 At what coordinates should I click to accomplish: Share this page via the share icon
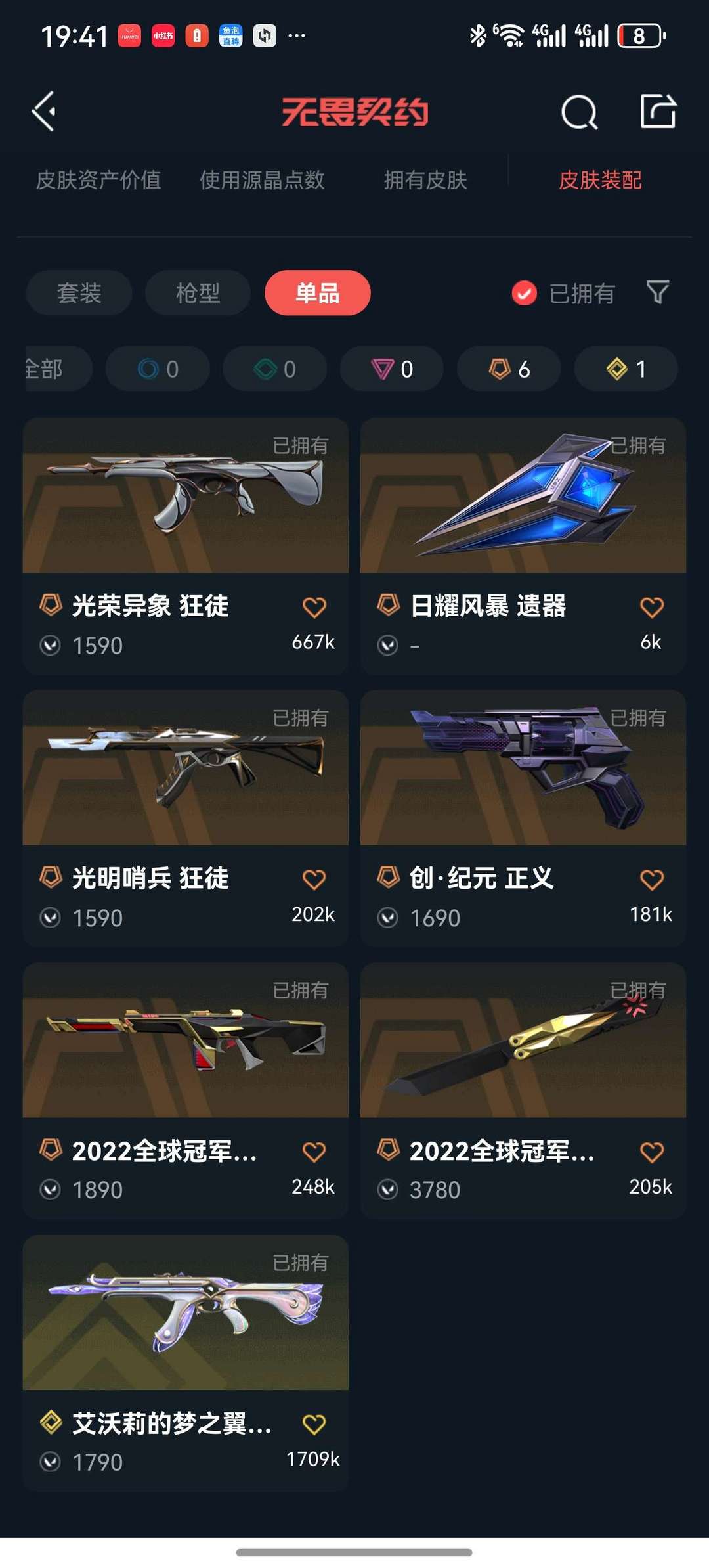658,111
